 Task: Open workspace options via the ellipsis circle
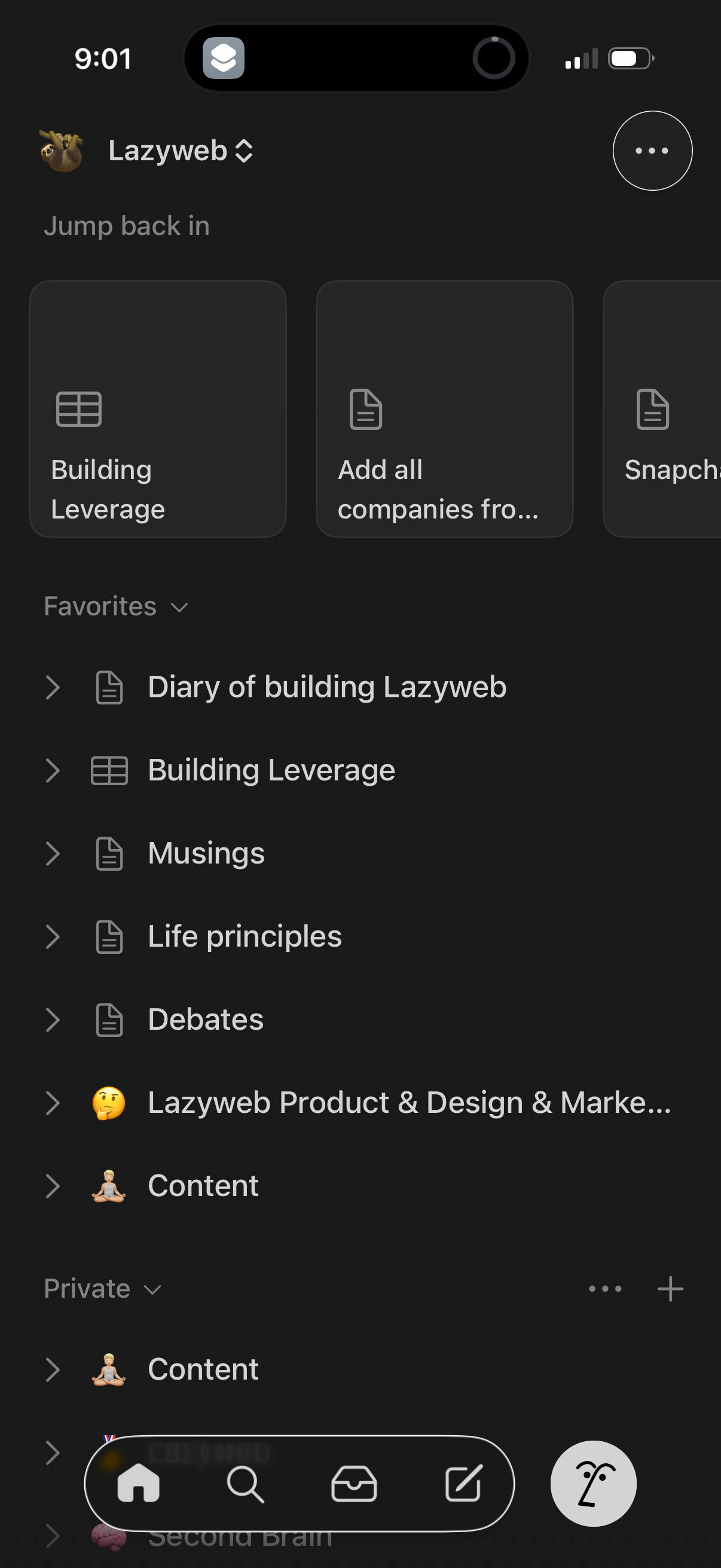point(652,150)
